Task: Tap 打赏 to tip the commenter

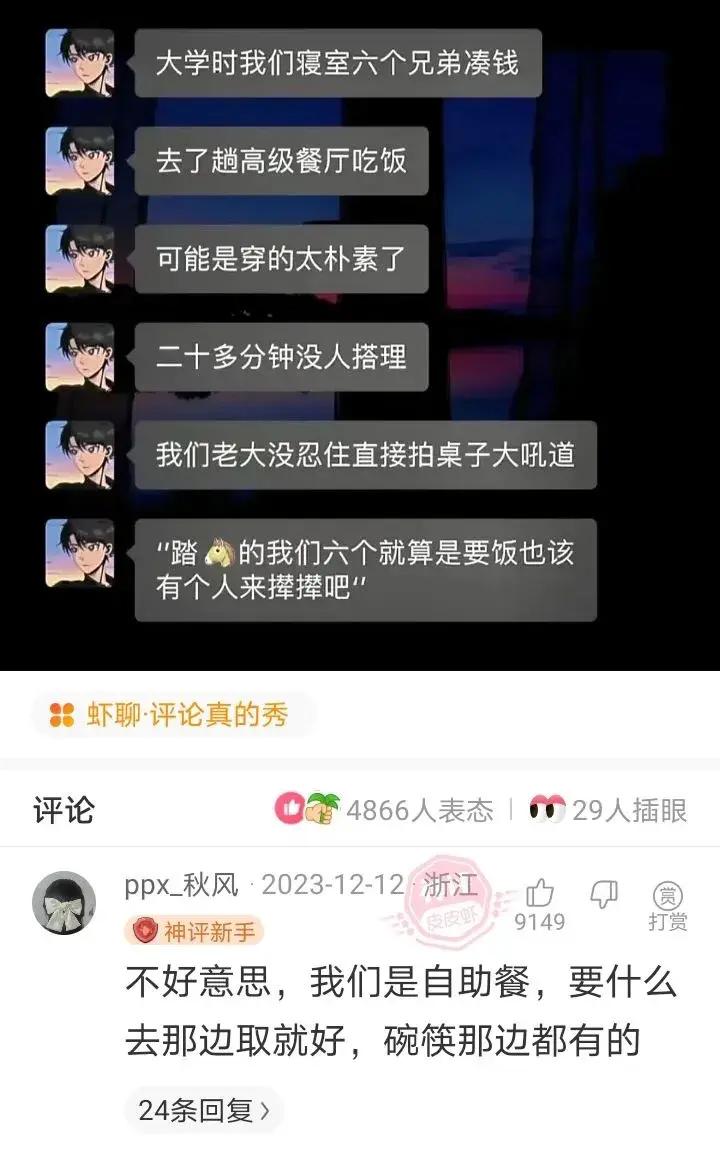Action: 667,905
